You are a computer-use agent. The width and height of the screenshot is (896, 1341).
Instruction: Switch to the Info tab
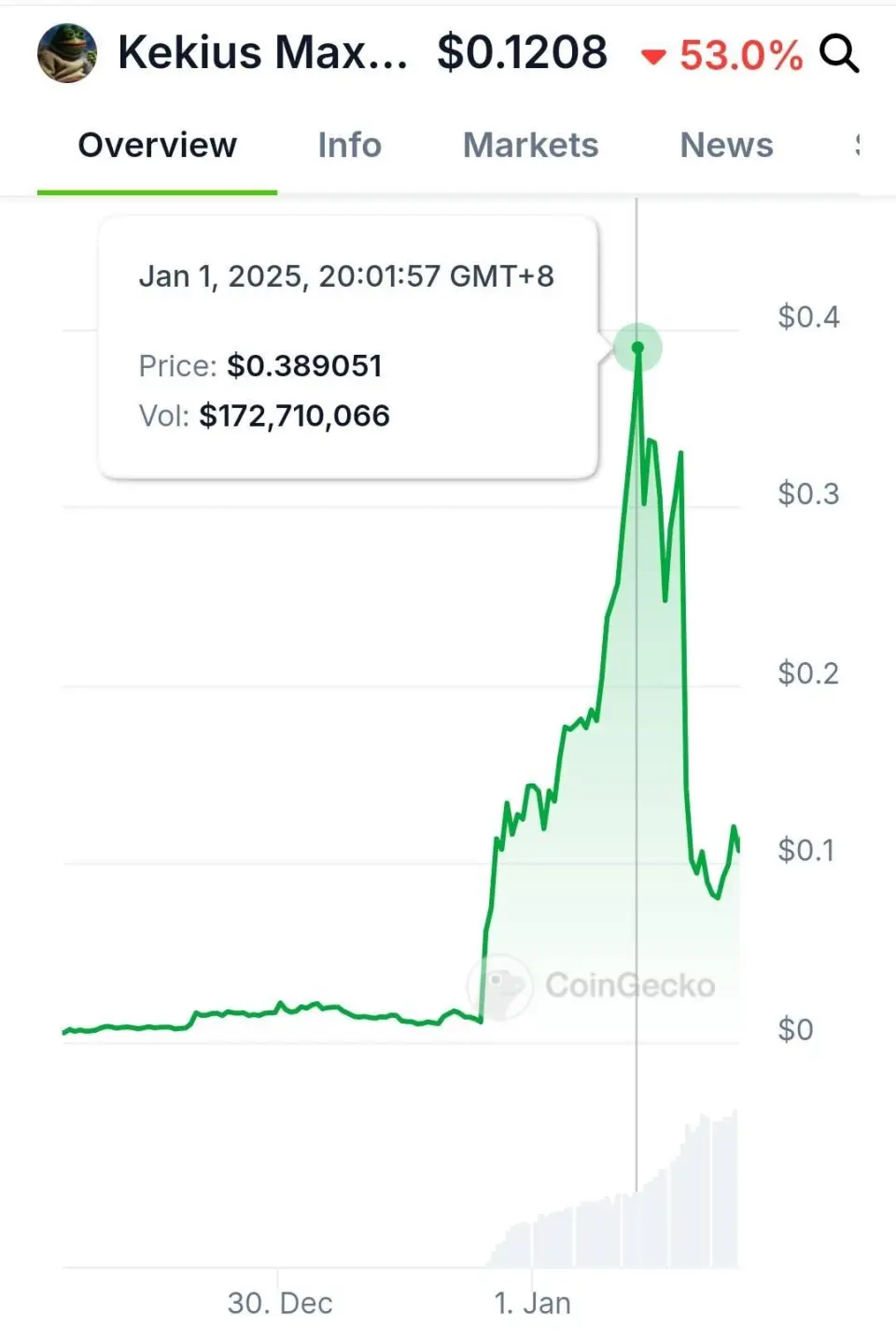pyautogui.click(x=349, y=146)
